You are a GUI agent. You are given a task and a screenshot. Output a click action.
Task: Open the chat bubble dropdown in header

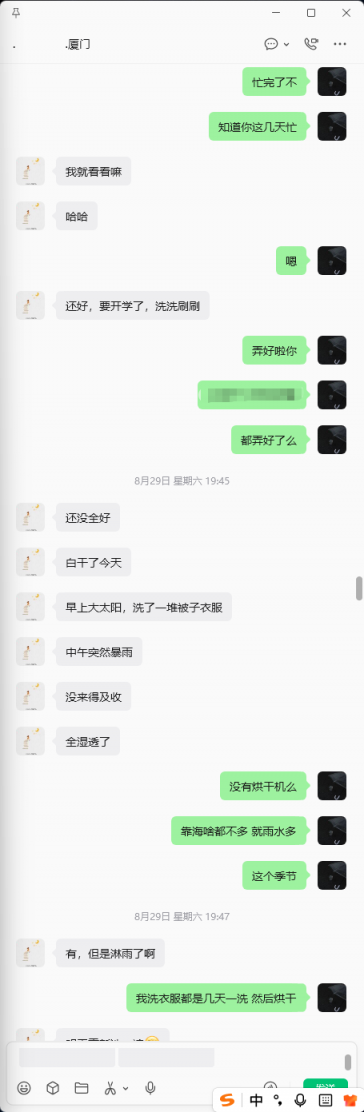[277, 44]
